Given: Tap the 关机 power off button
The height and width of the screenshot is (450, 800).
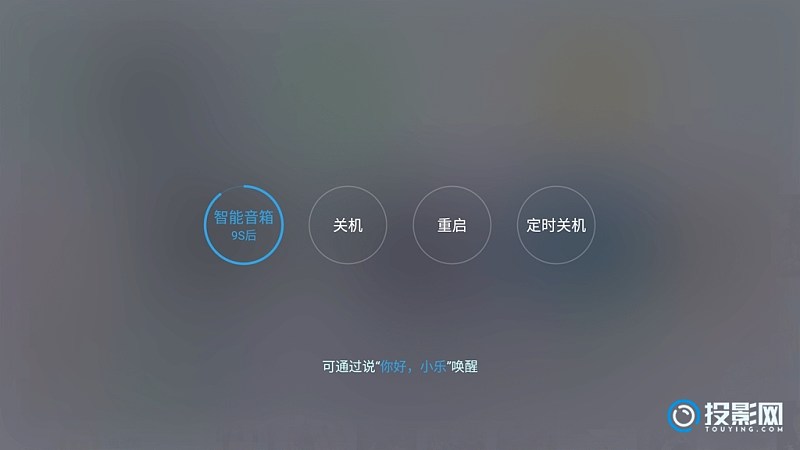Looking at the screenshot, I should coord(348,225).
